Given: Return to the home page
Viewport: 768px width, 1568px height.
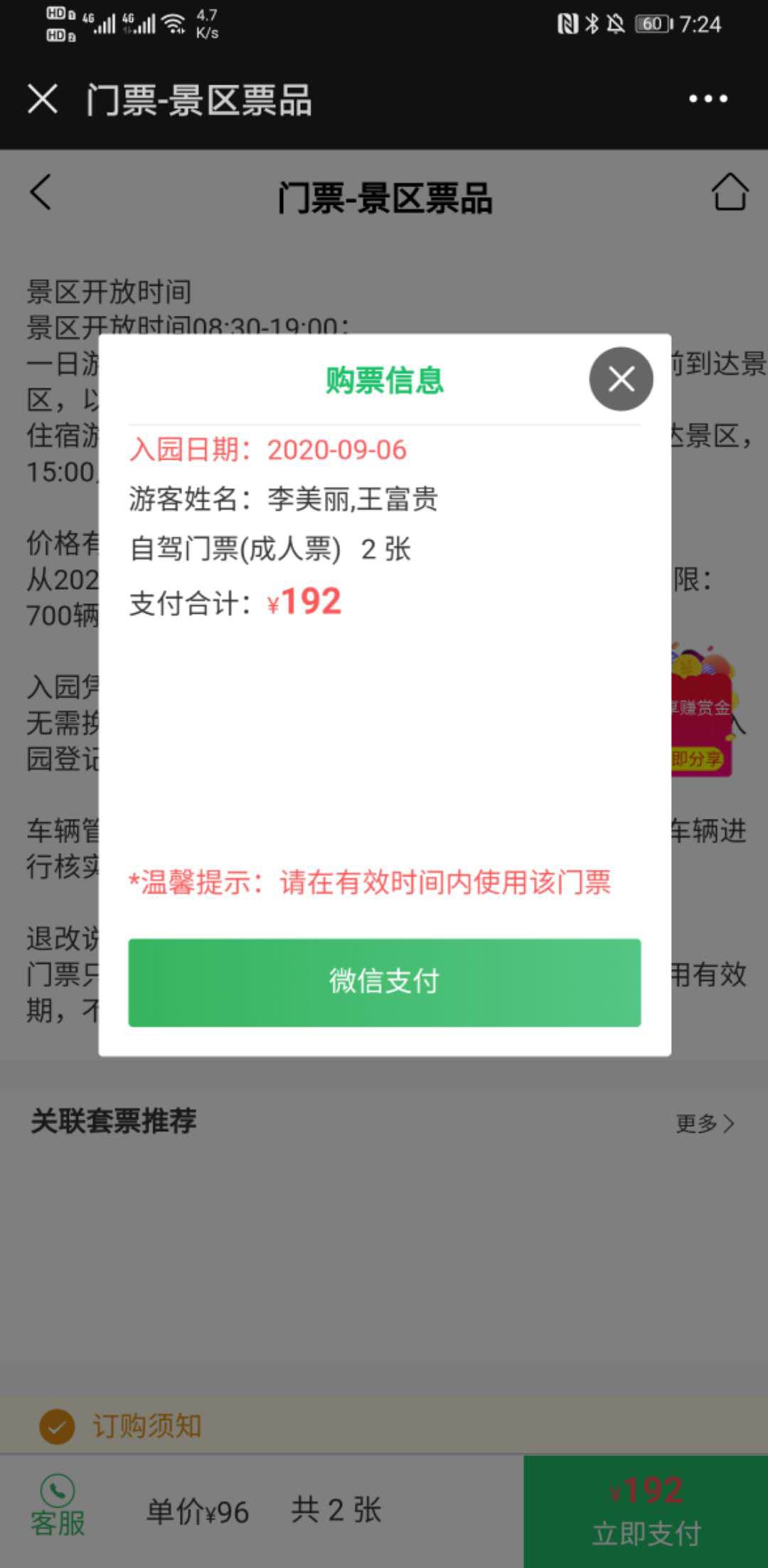Looking at the screenshot, I should tap(730, 192).
